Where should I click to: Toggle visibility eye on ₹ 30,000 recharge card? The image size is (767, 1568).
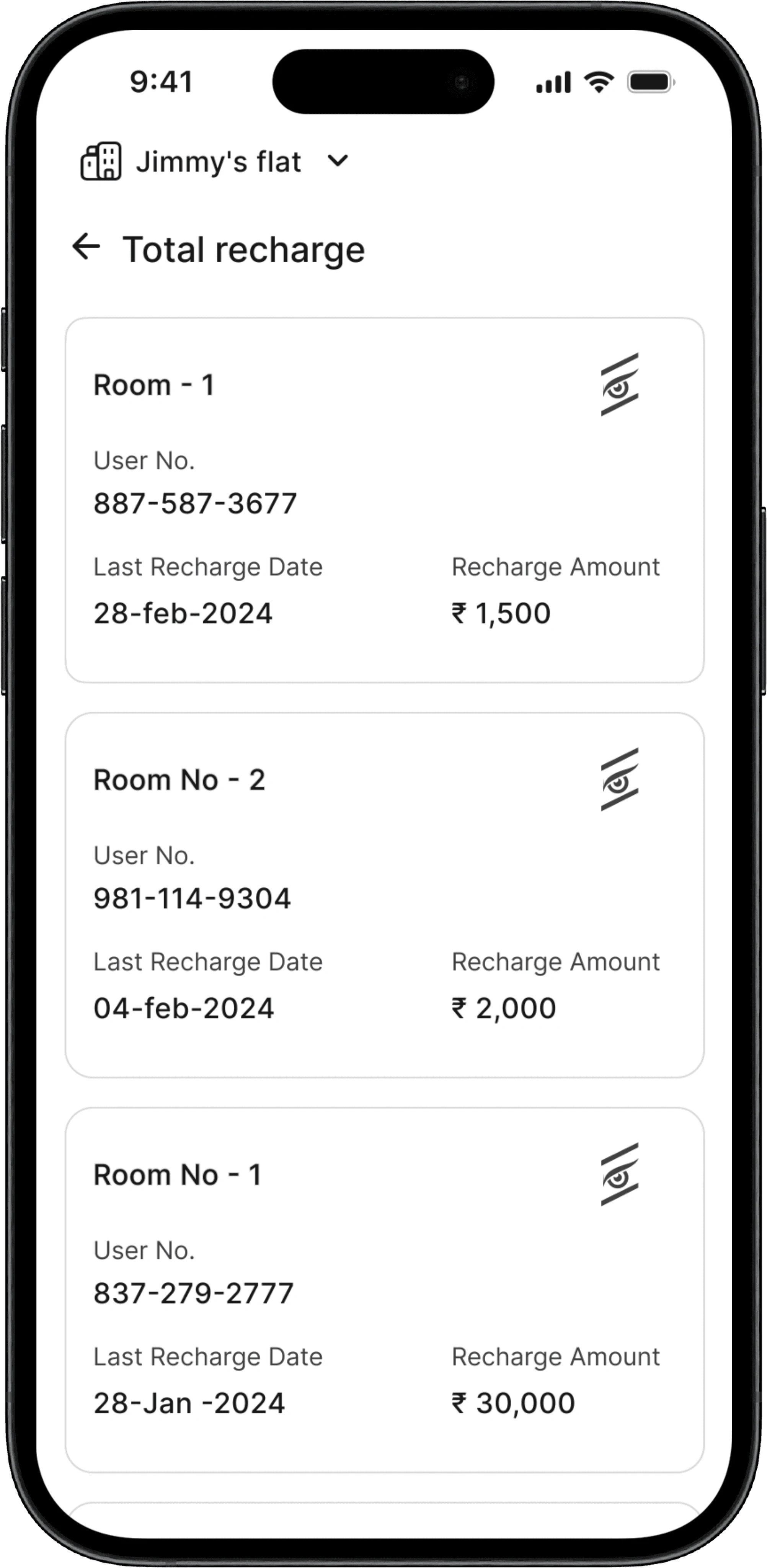(x=620, y=1174)
